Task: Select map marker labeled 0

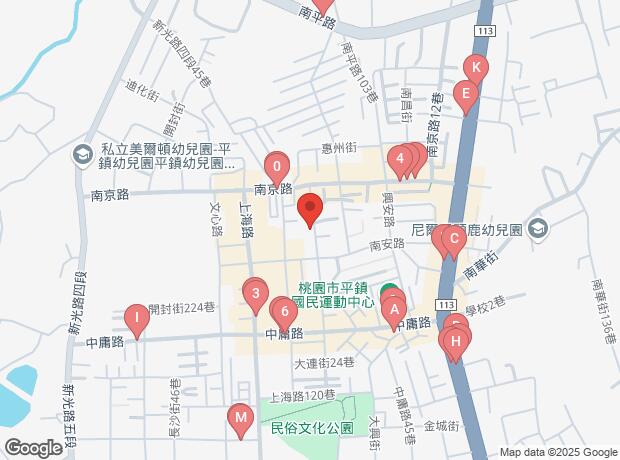Action: pyautogui.click(x=277, y=166)
